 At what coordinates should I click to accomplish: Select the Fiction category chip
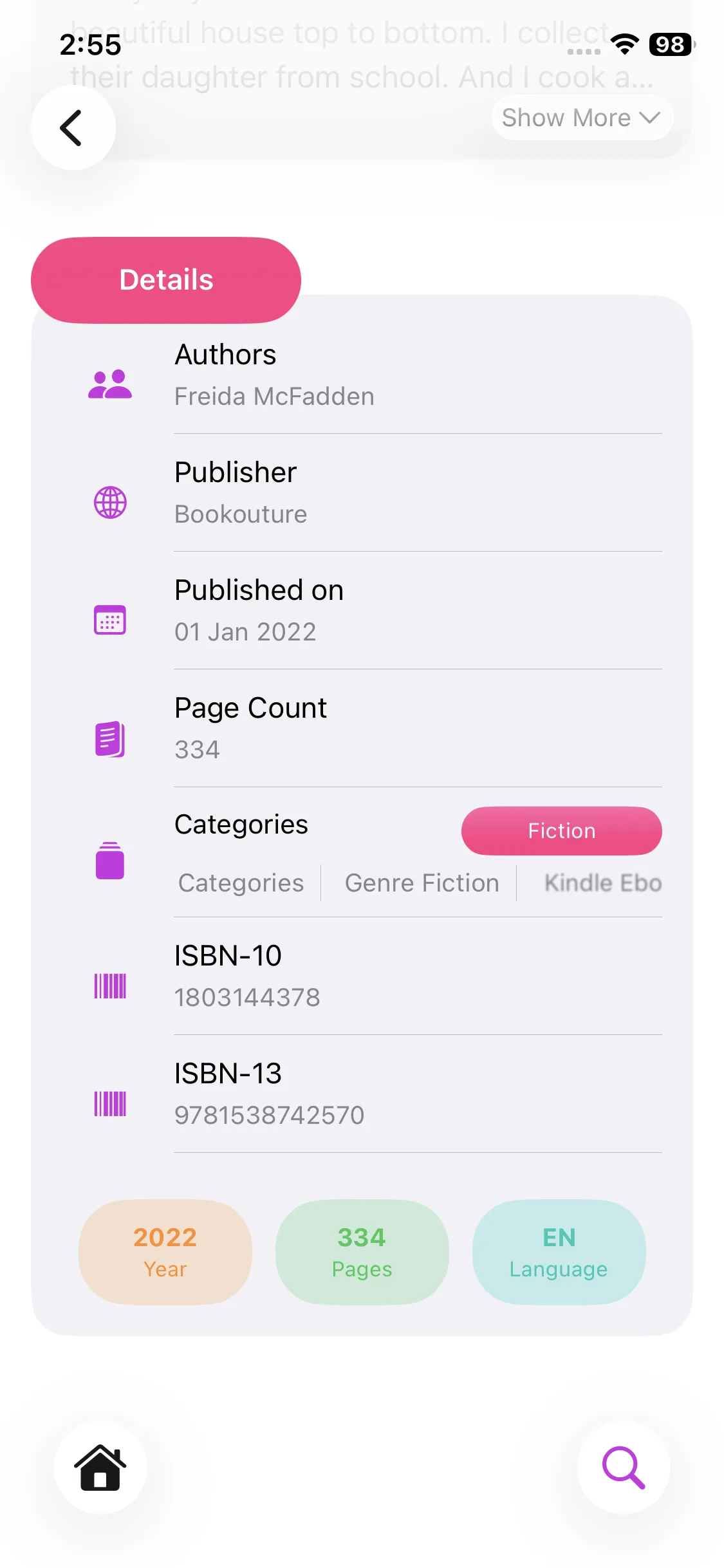[x=561, y=831]
